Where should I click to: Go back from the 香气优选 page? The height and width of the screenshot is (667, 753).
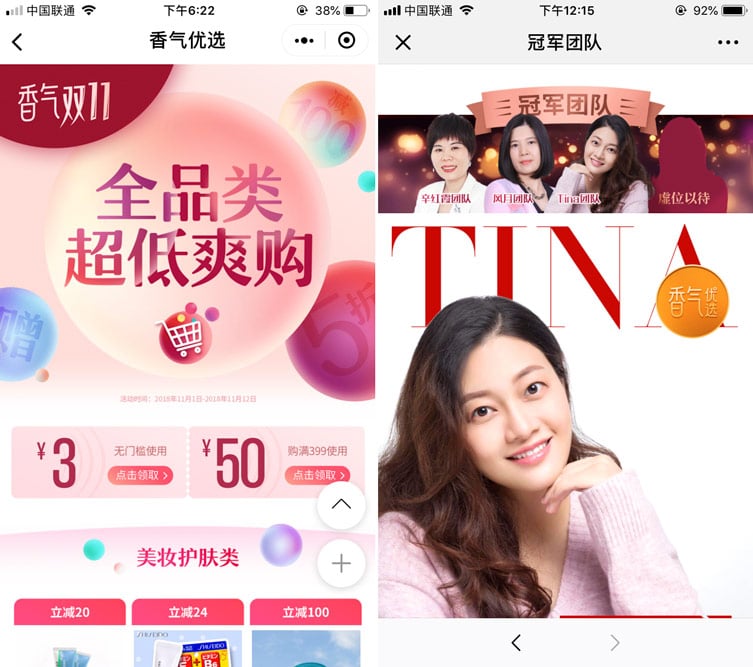coord(17,42)
